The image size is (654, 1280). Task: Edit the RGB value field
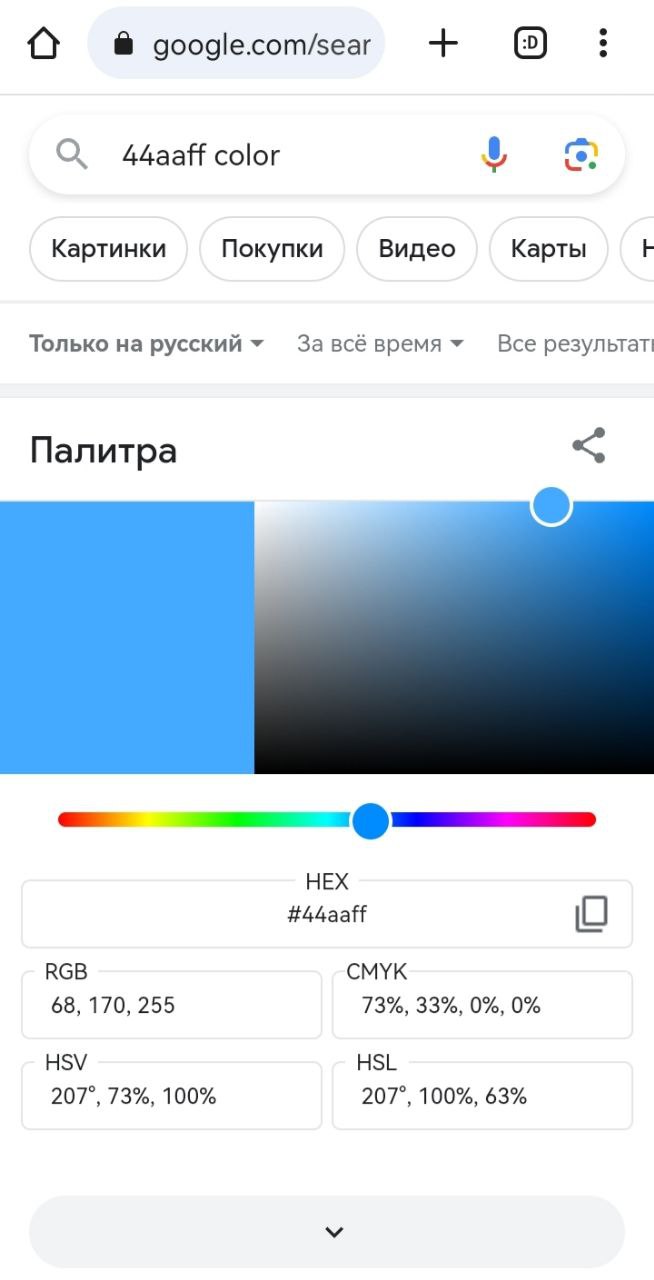coord(172,1005)
